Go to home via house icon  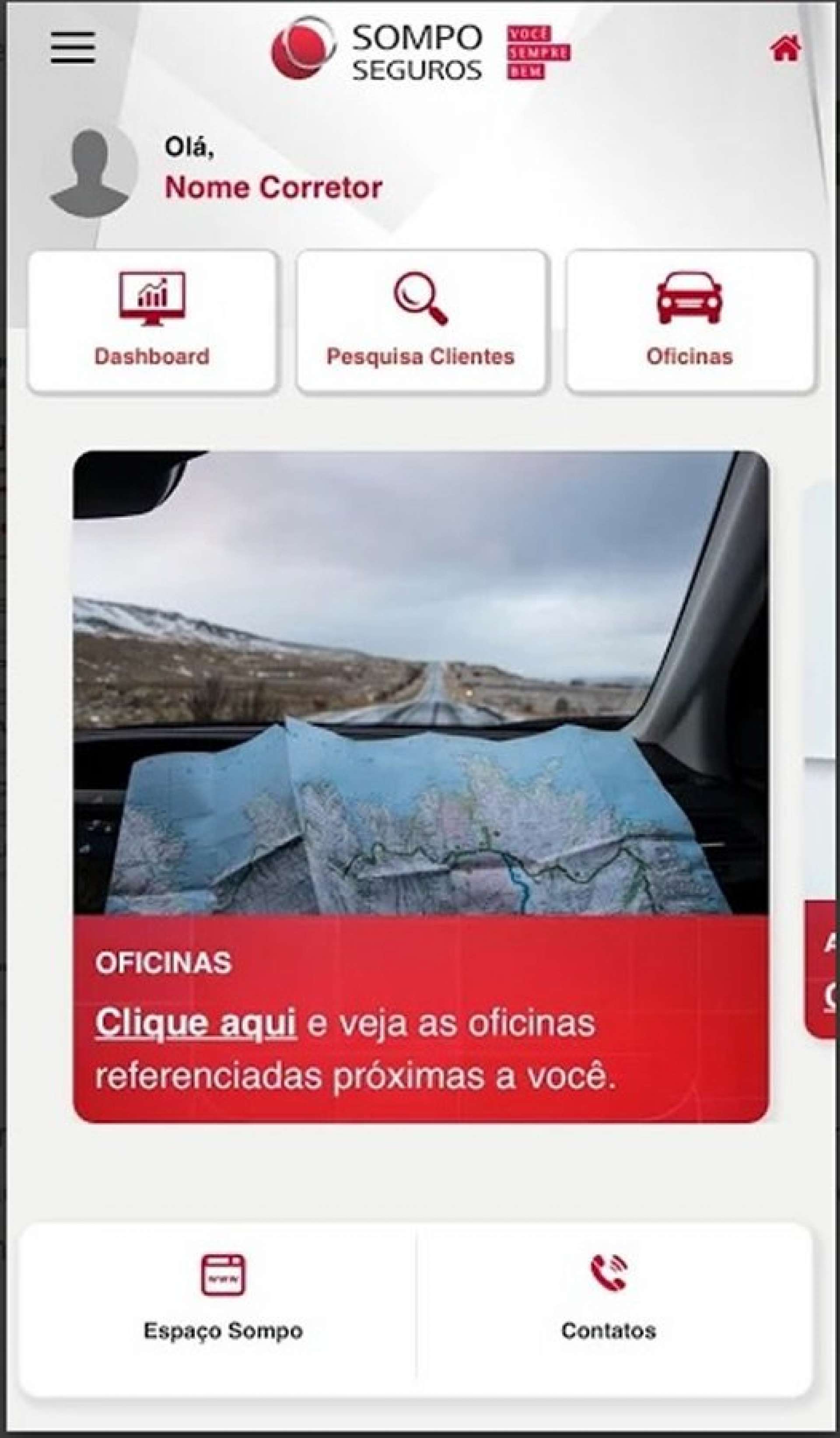[x=786, y=48]
